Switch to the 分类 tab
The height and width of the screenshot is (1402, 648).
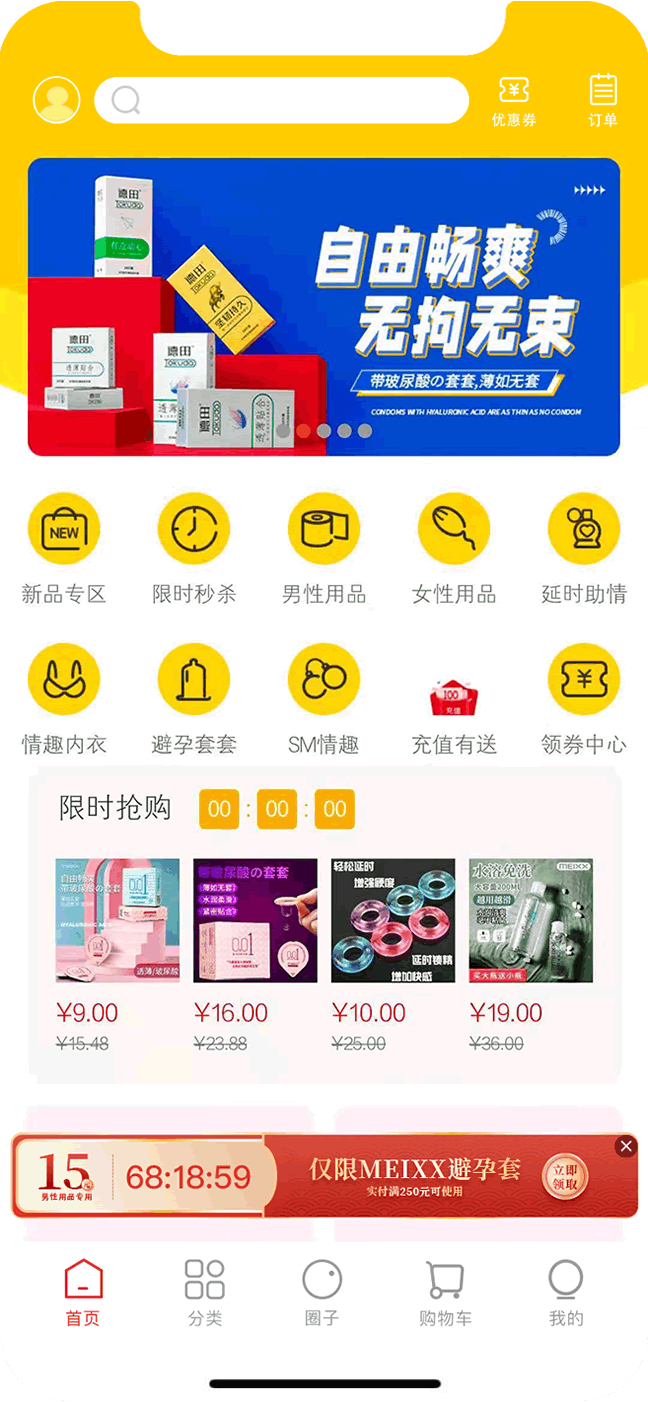pyautogui.click(x=205, y=1293)
